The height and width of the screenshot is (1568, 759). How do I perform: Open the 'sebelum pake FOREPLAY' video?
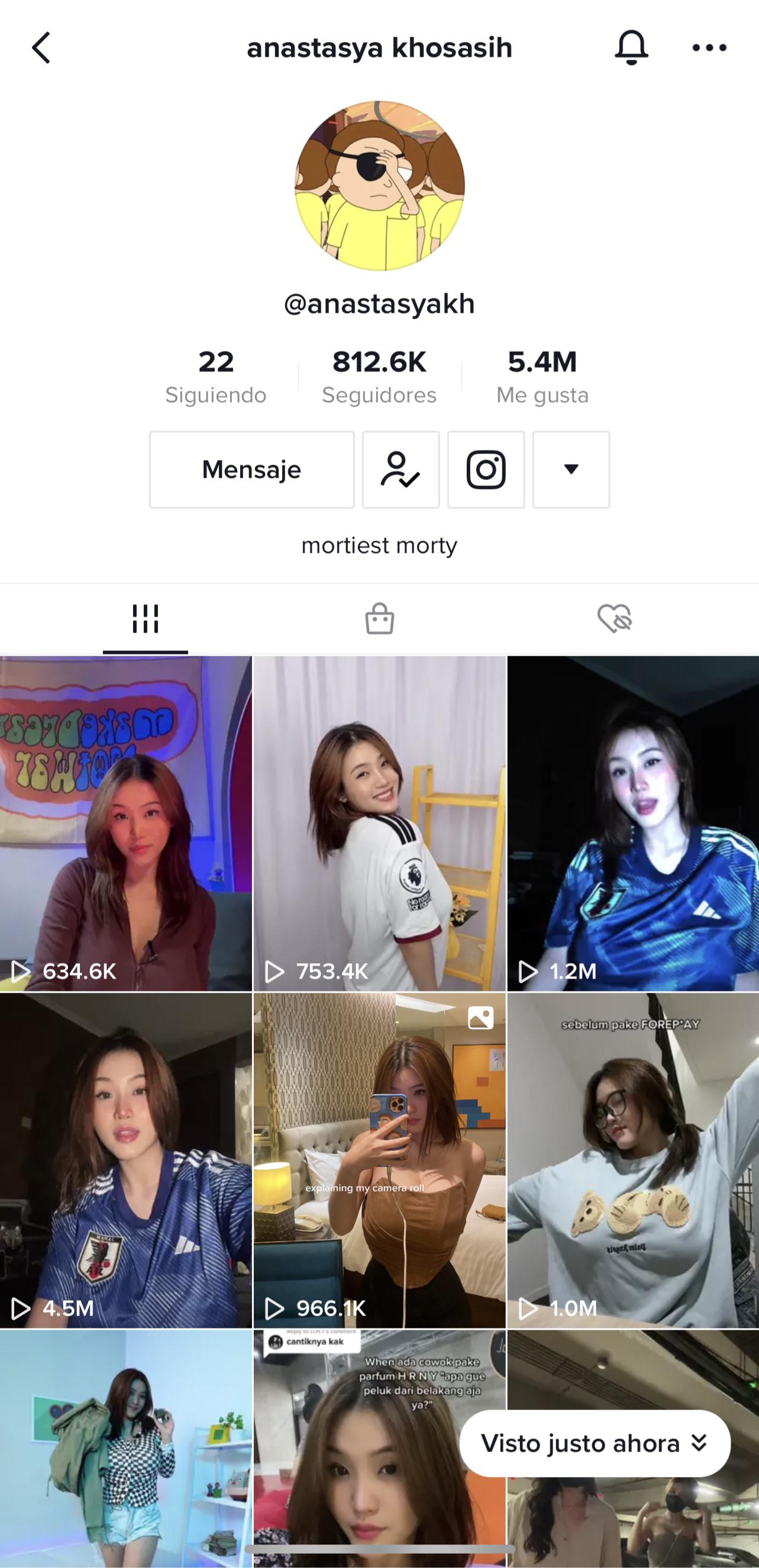[x=633, y=1160]
